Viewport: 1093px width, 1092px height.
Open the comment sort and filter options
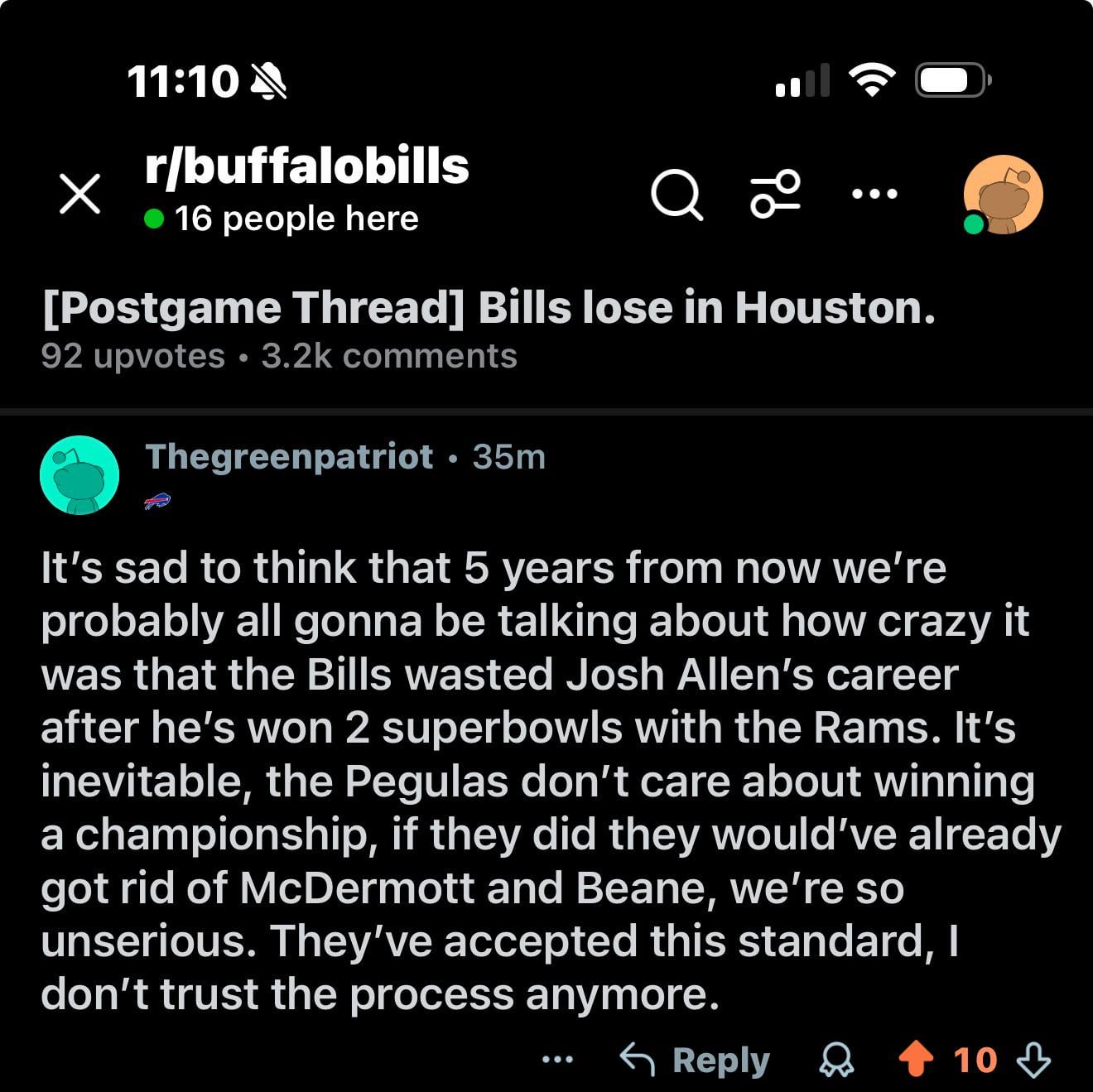(775, 195)
